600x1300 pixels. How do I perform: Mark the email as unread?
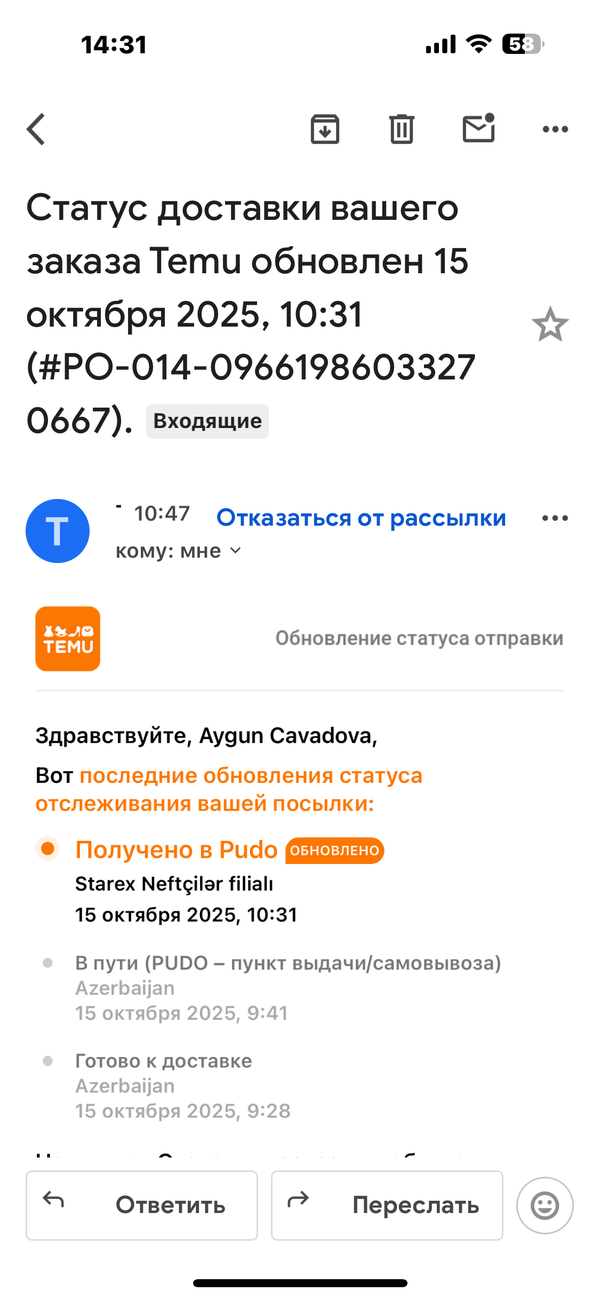pos(479,128)
